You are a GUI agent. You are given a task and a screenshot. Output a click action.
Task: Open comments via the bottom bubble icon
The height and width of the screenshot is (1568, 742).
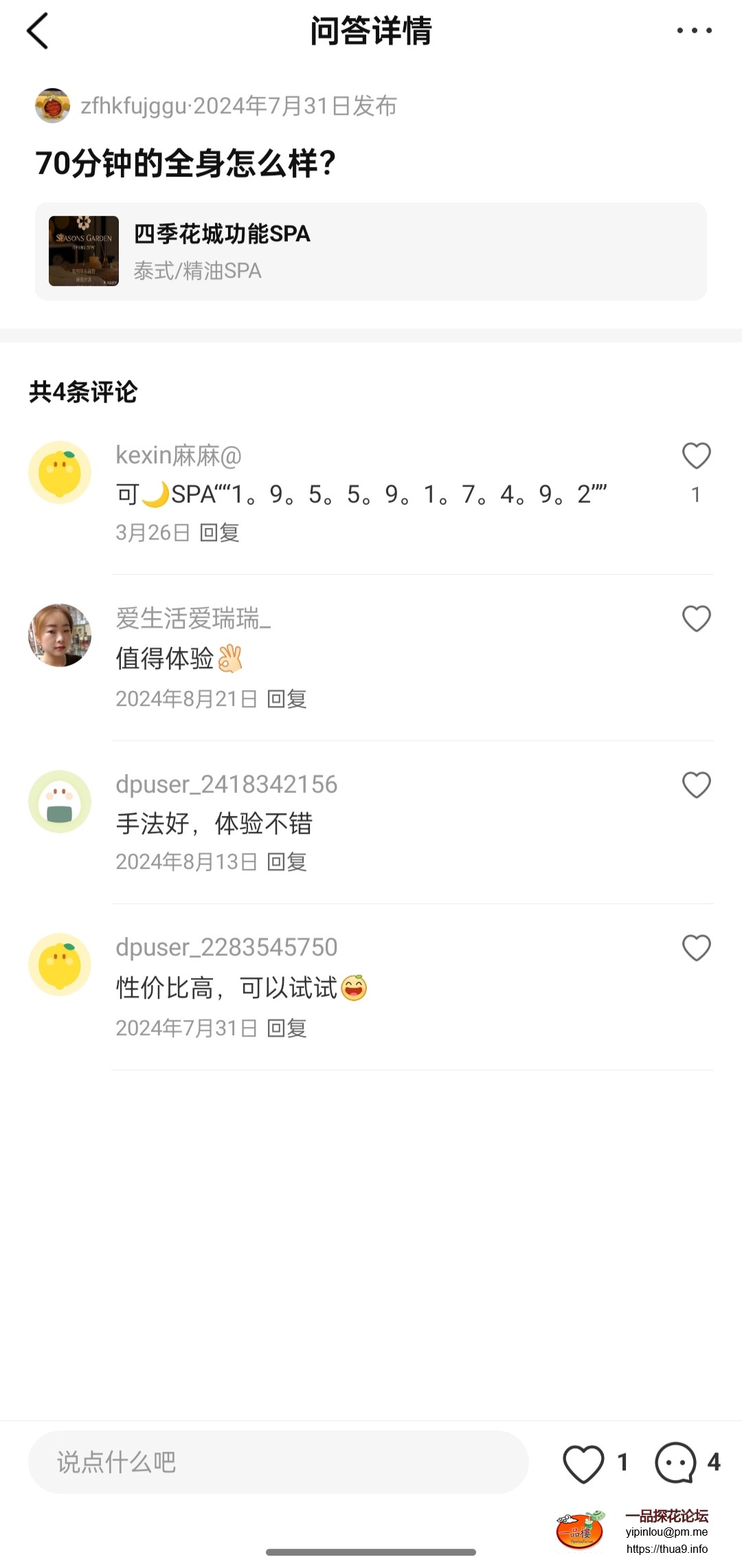click(676, 1463)
